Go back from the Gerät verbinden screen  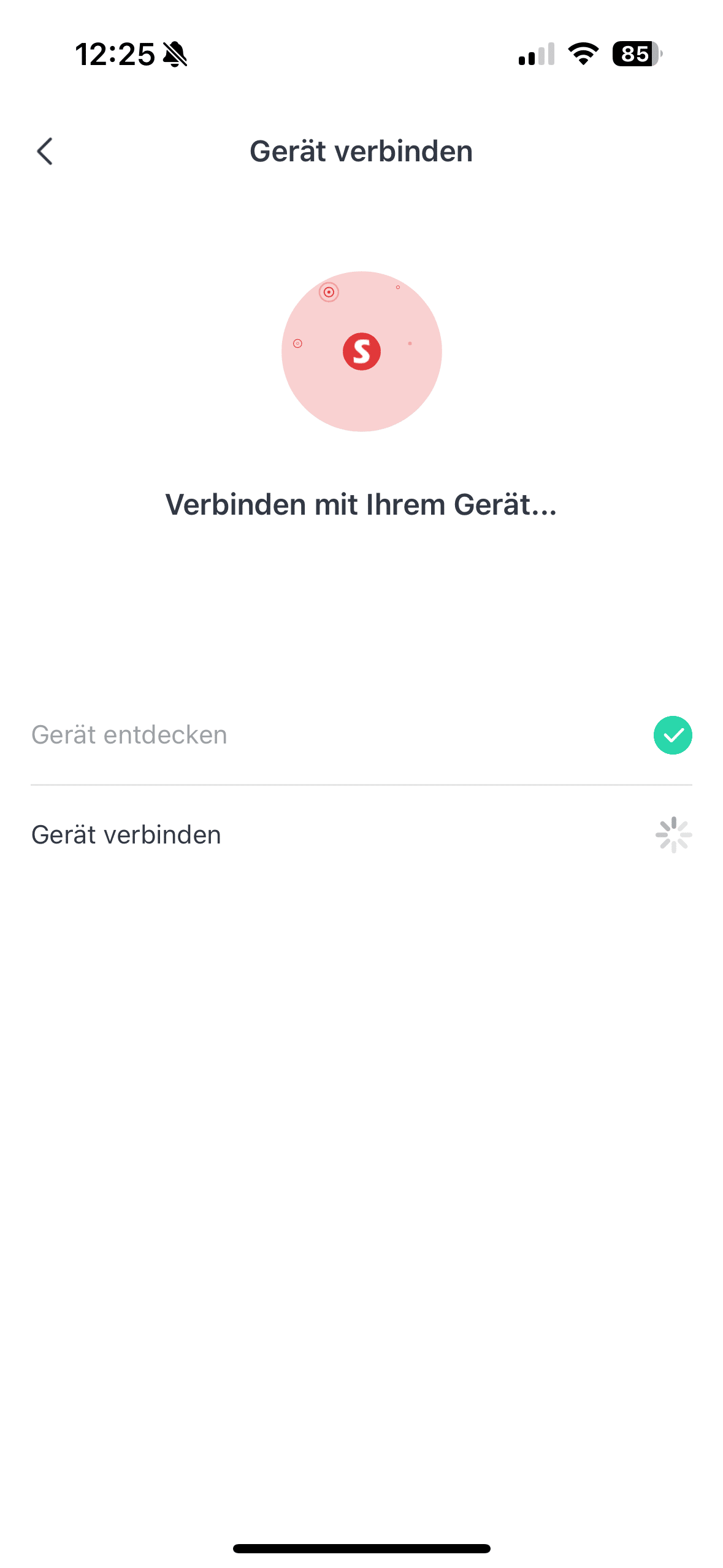pos(45,152)
